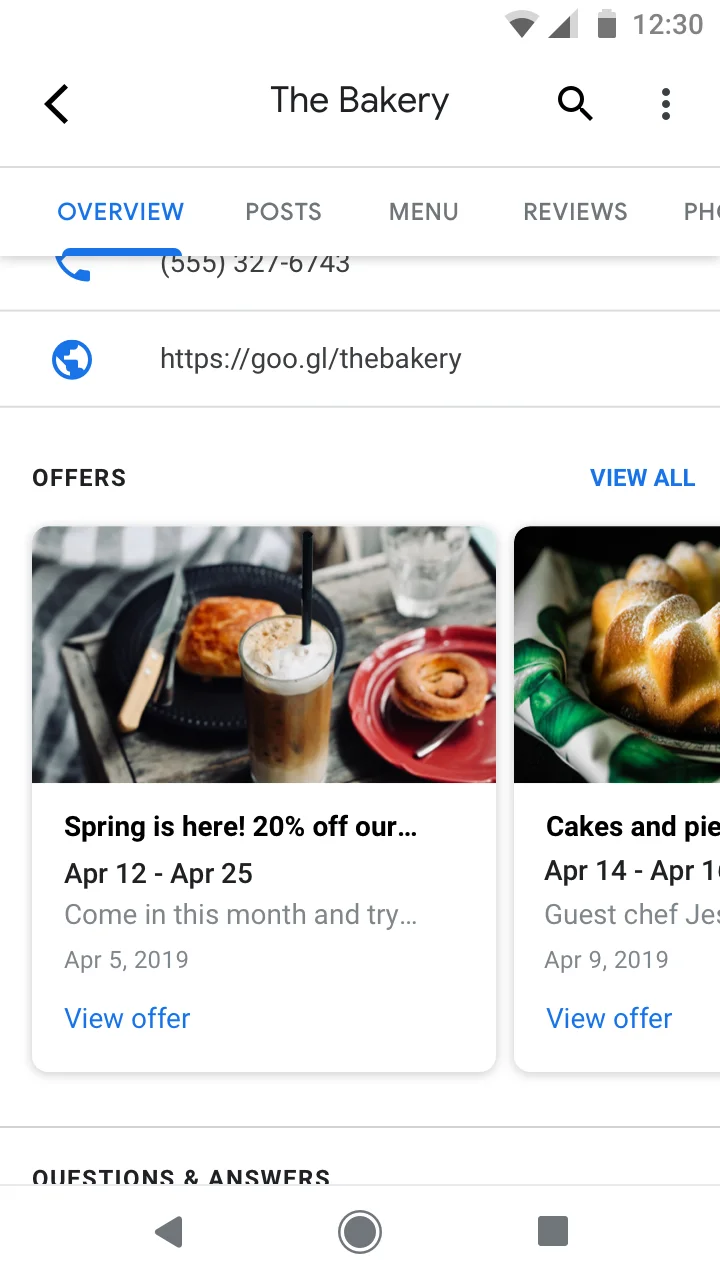720x1280 pixels.
Task: Open the goo.gl/thebakery website row
Action: [360, 359]
